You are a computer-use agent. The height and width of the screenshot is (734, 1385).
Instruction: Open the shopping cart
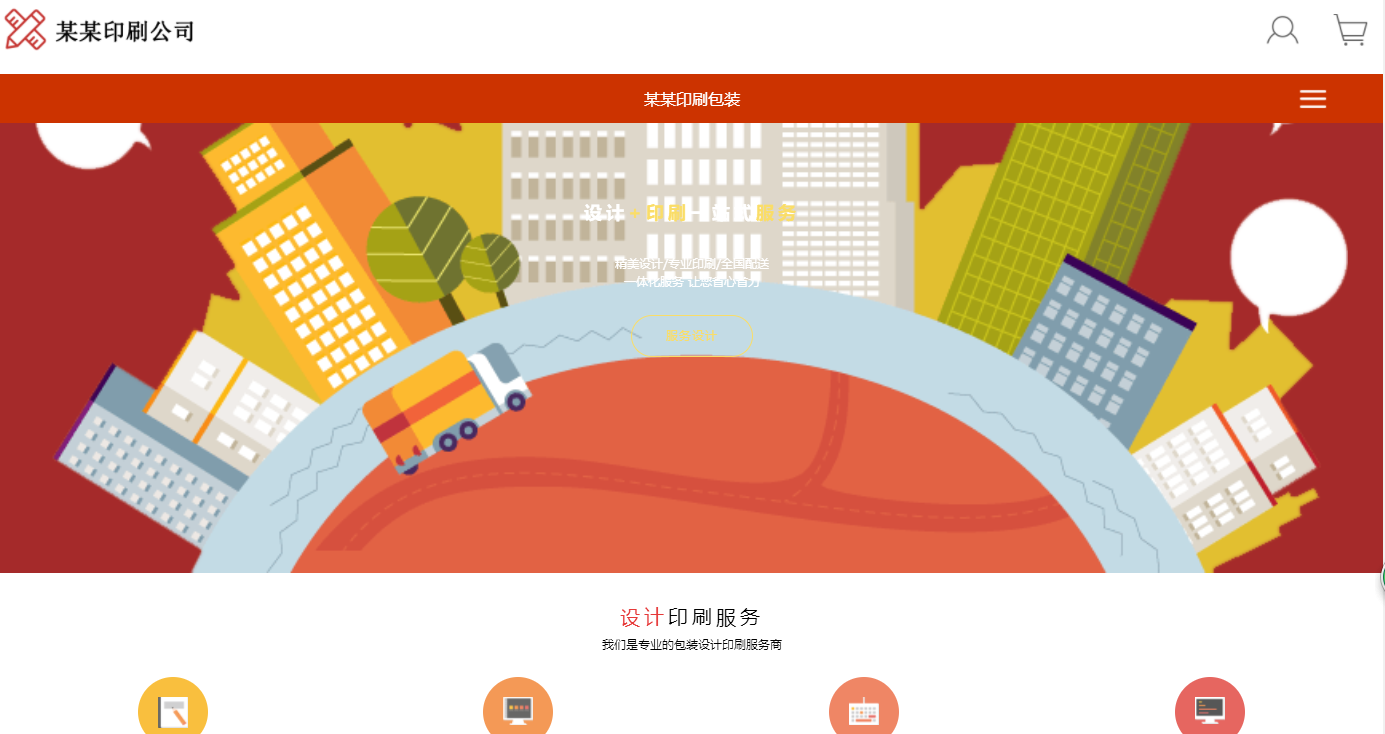[x=1350, y=31]
